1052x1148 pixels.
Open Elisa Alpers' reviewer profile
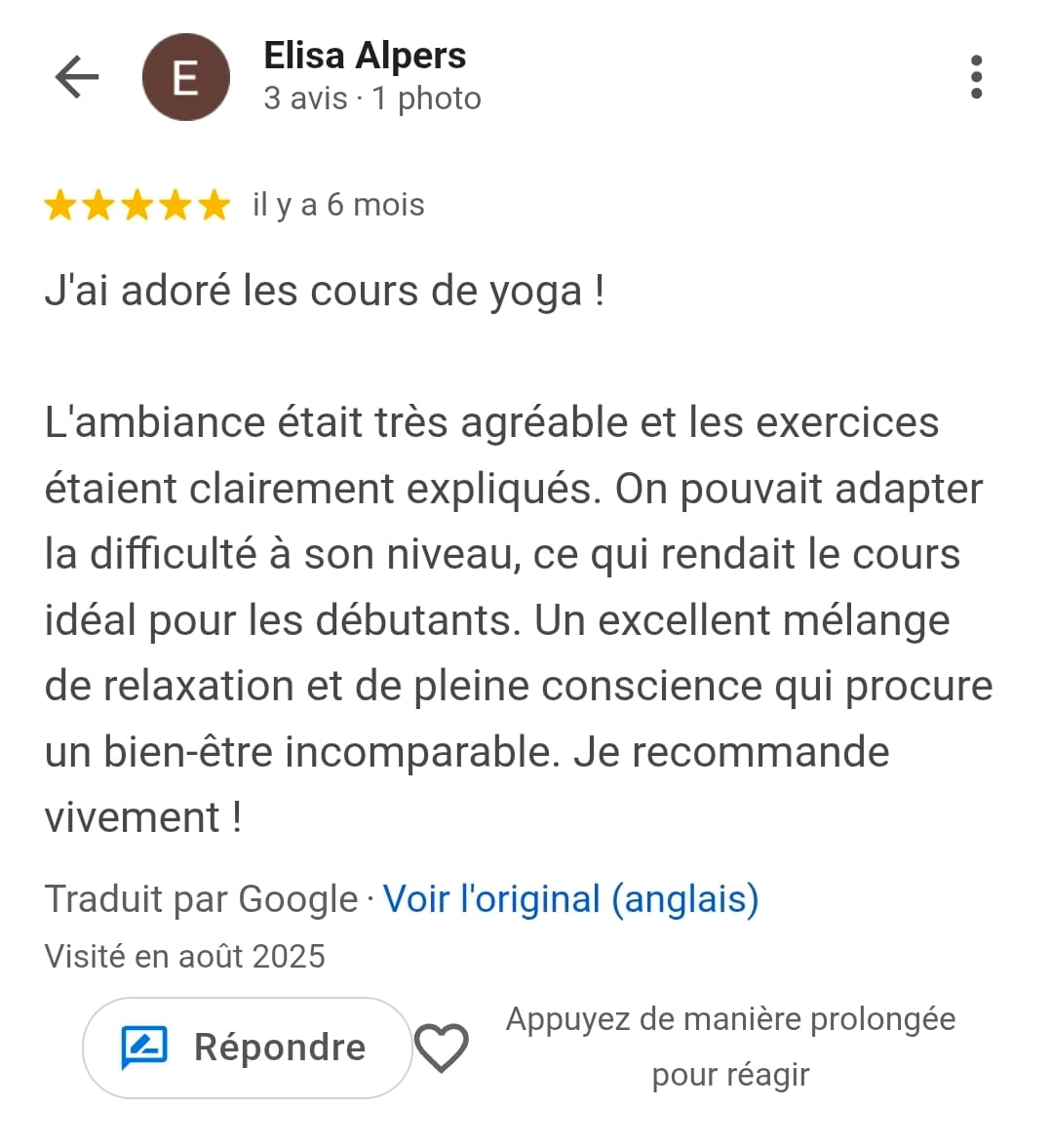click(x=364, y=57)
